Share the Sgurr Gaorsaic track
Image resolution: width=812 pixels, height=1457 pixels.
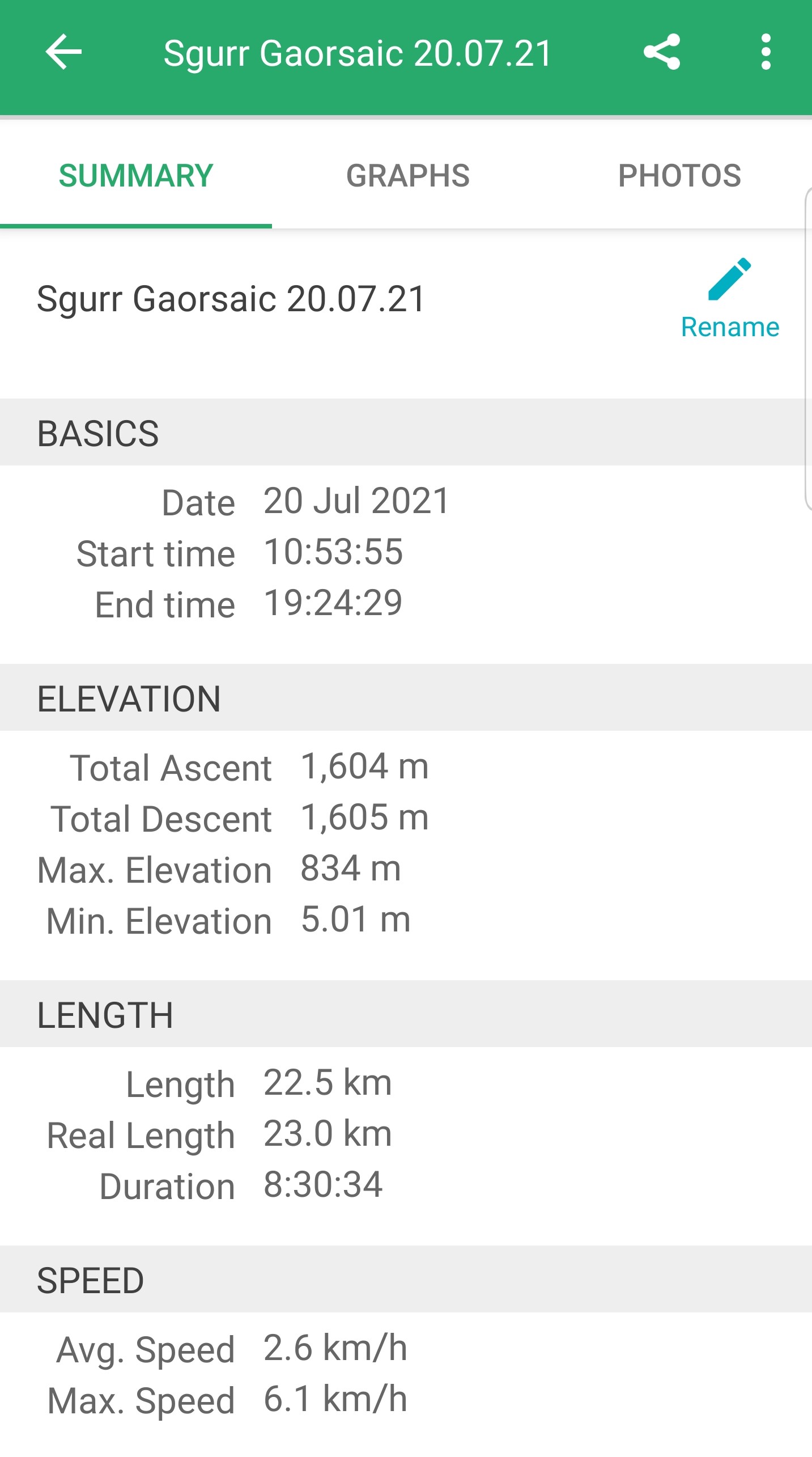(x=661, y=52)
